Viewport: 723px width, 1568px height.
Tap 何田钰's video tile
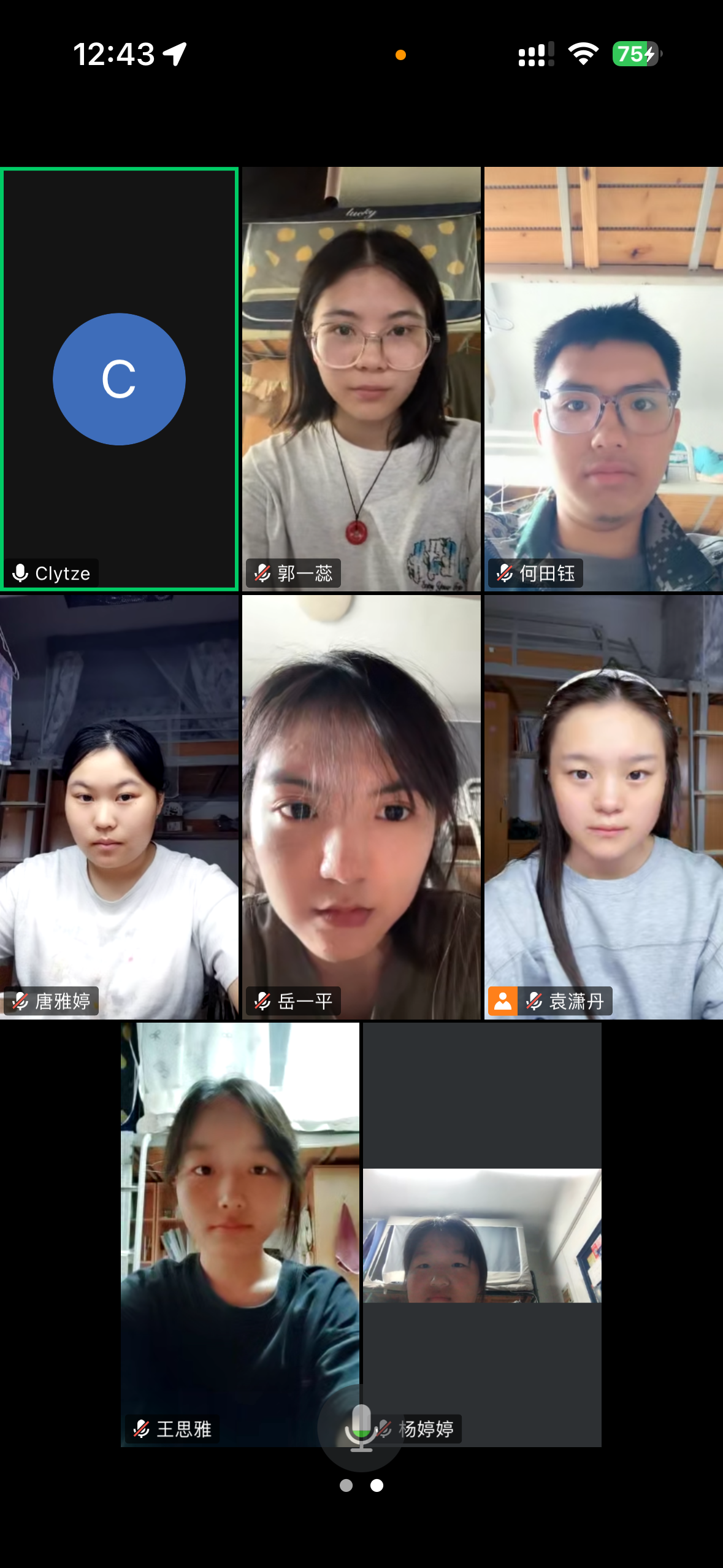pos(603,379)
